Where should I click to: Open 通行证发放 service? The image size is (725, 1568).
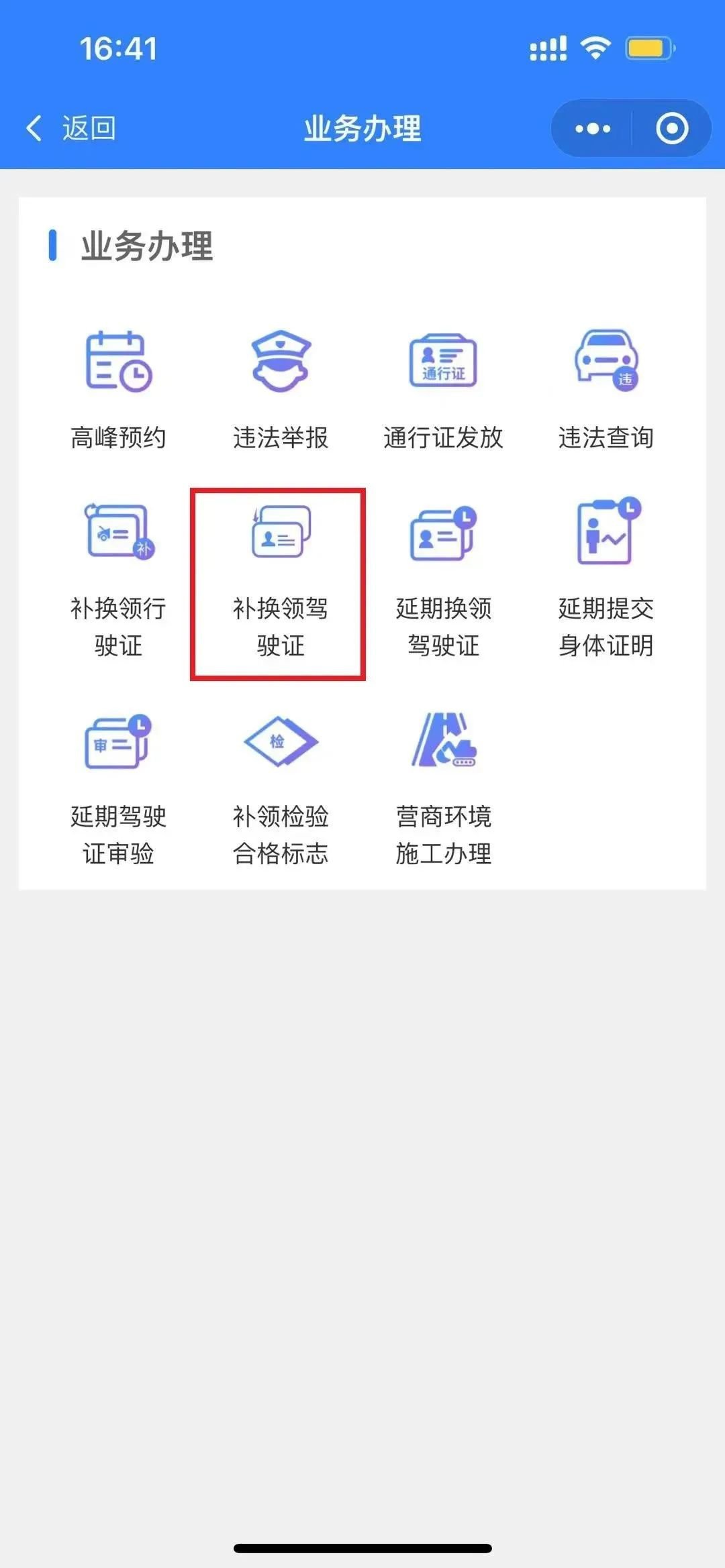[x=443, y=389]
